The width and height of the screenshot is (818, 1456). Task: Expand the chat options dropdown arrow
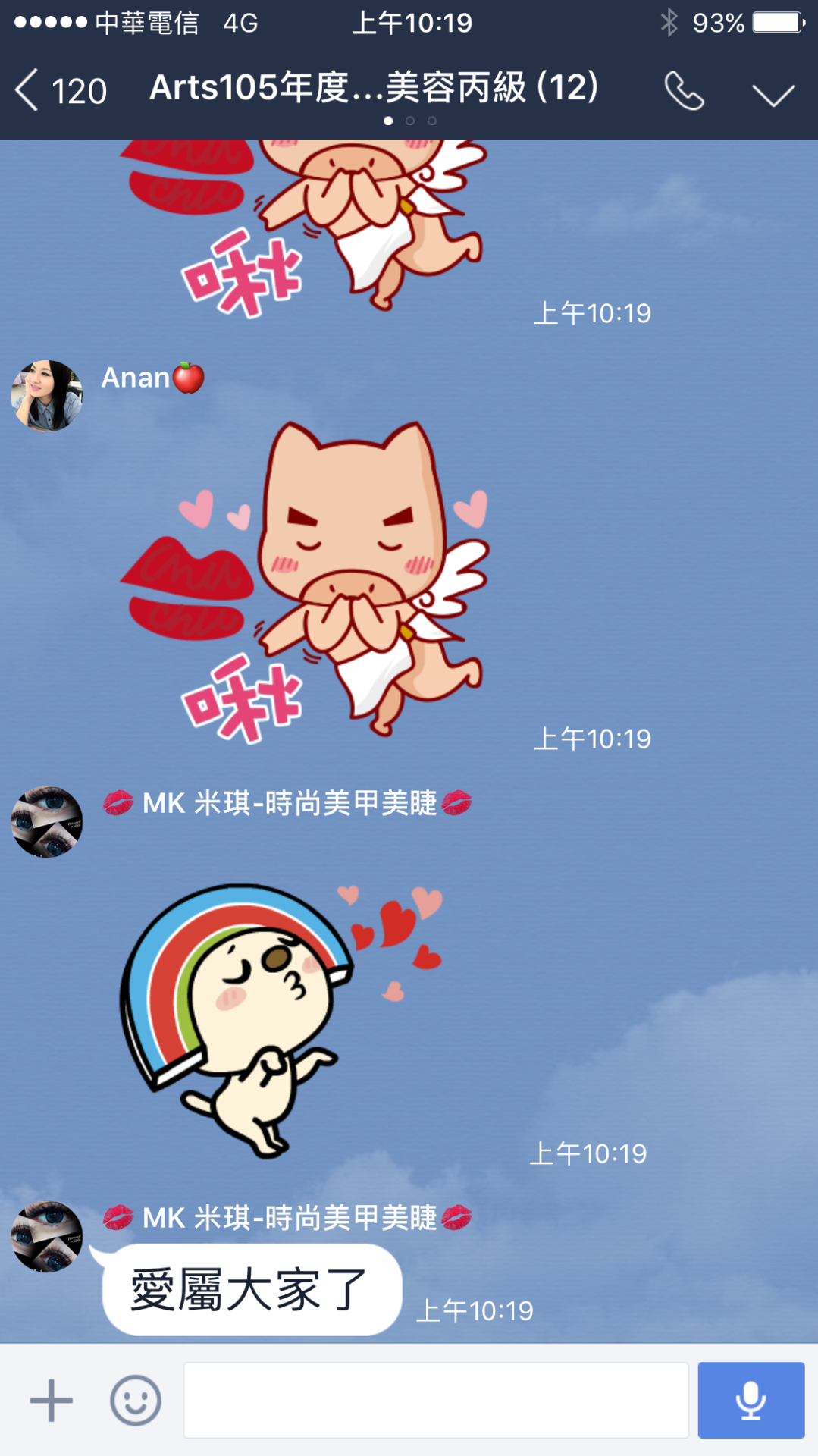pyautogui.click(x=773, y=94)
